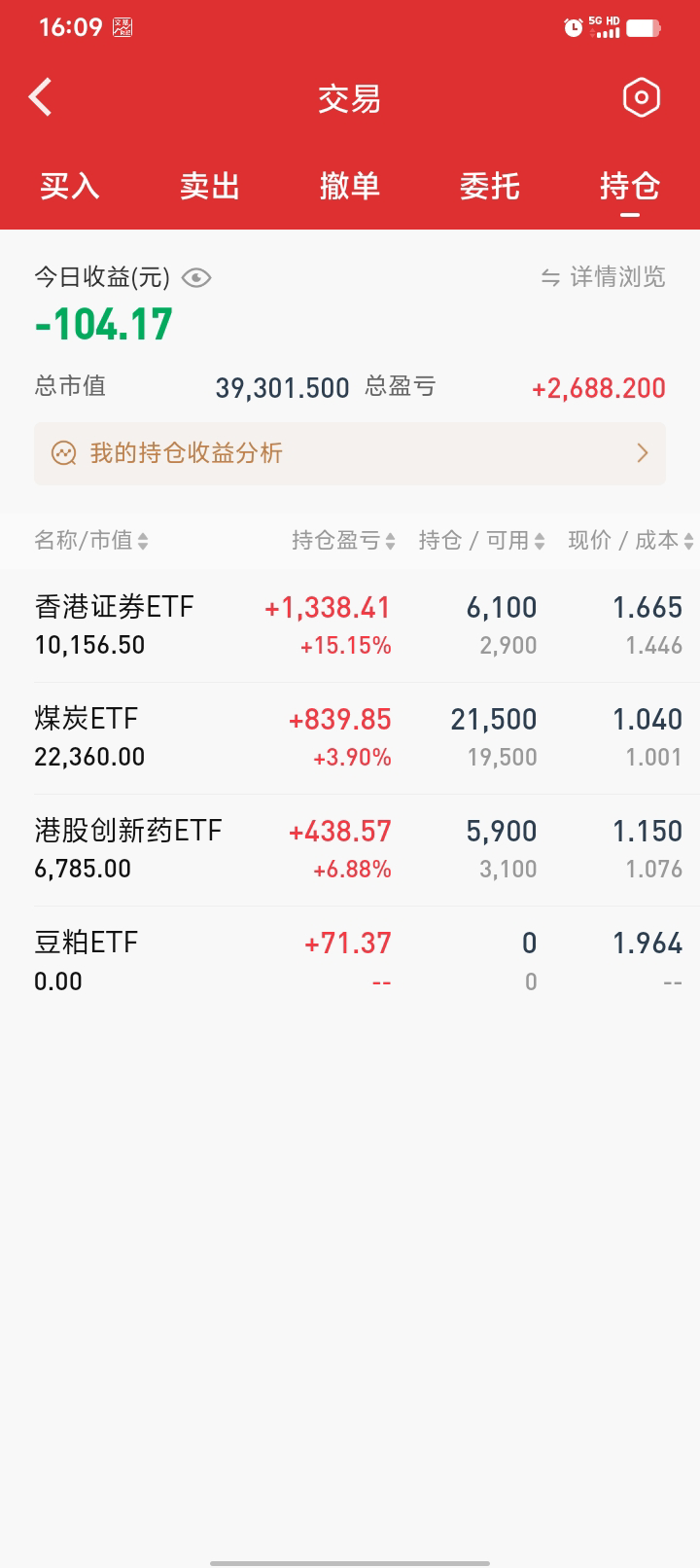The height and width of the screenshot is (1568, 700).
Task: Open the 撤单 tab
Action: pyautogui.click(x=350, y=186)
